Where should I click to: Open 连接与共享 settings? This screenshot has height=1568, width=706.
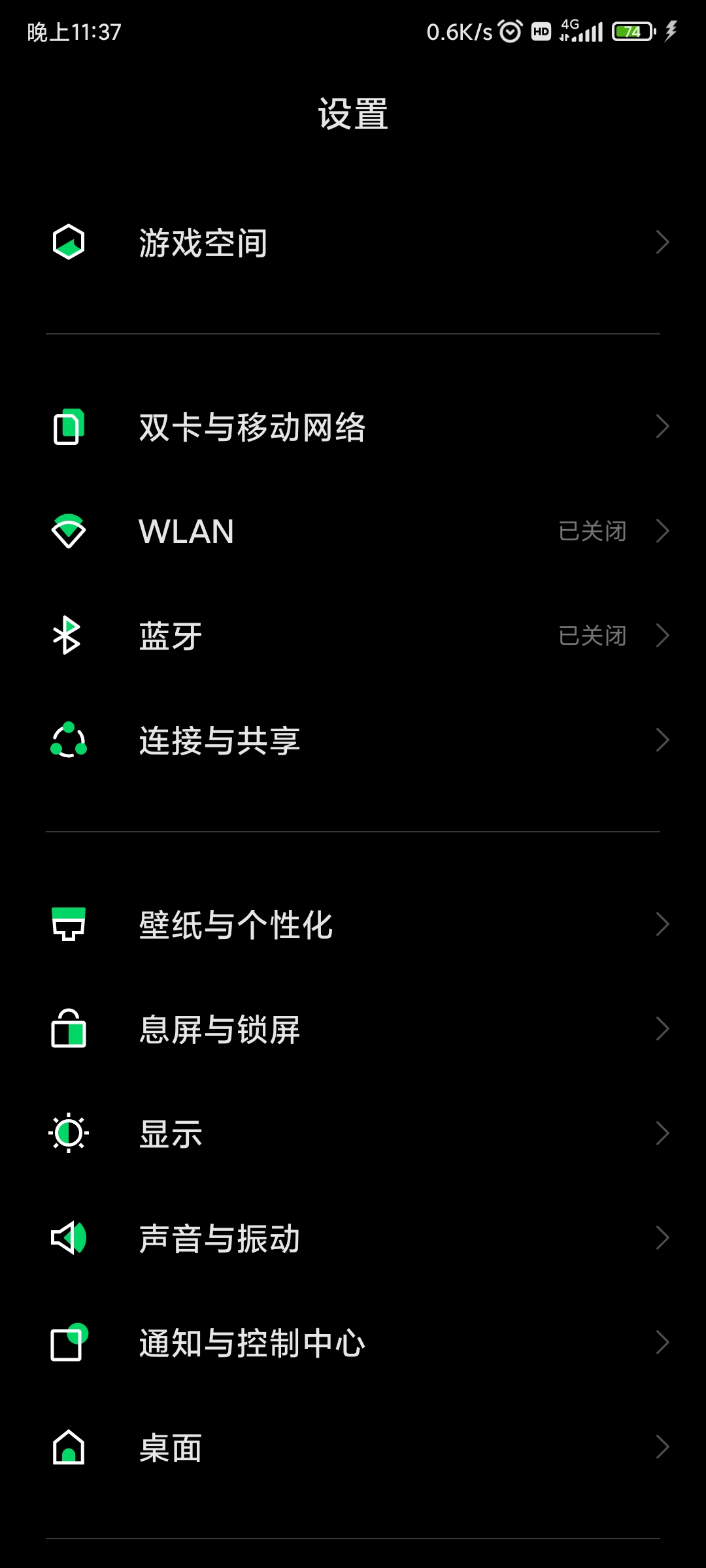click(x=353, y=740)
